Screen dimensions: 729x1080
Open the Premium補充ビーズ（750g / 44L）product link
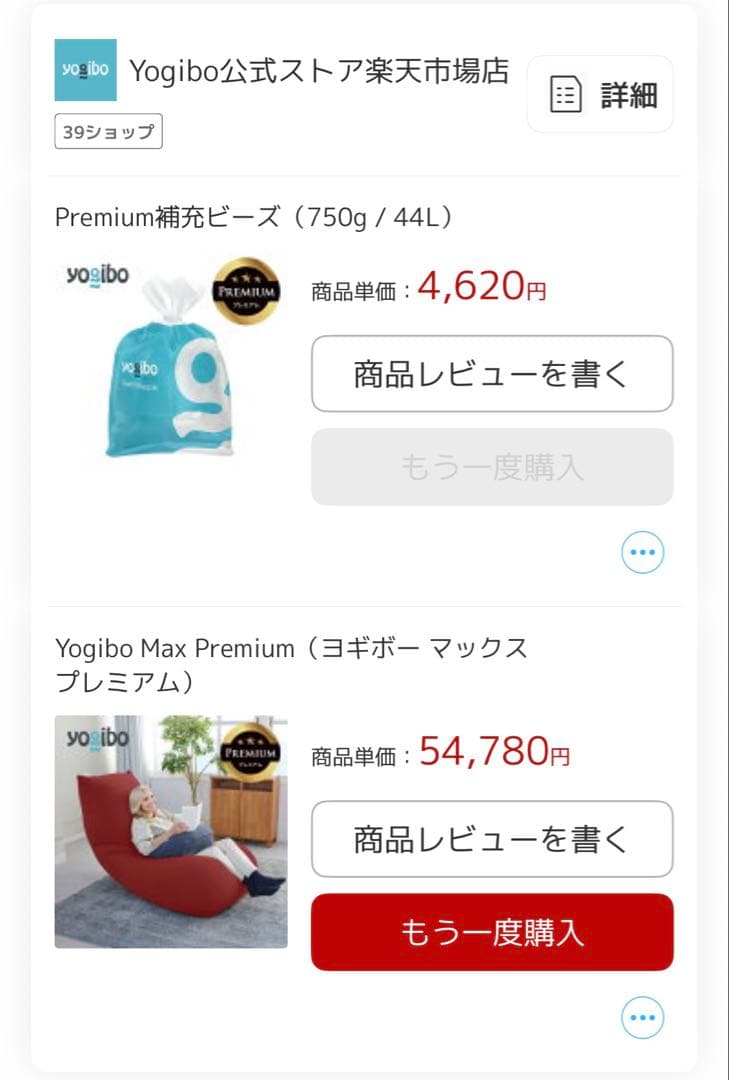click(x=254, y=214)
